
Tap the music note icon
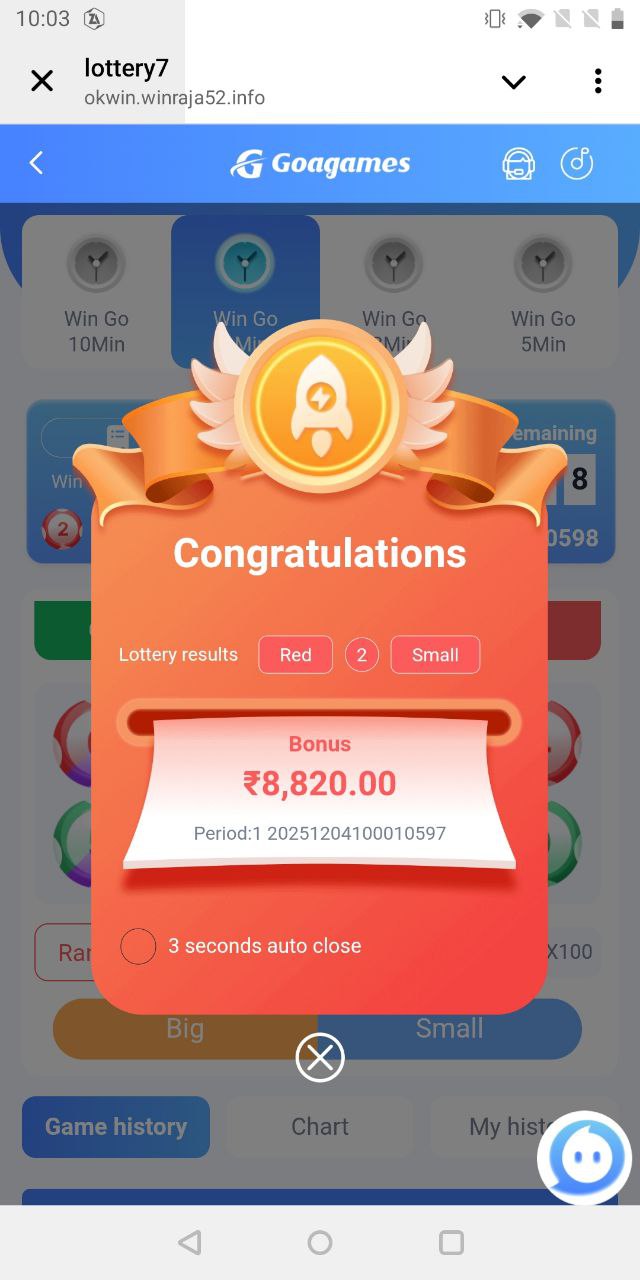(x=577, y=163)
